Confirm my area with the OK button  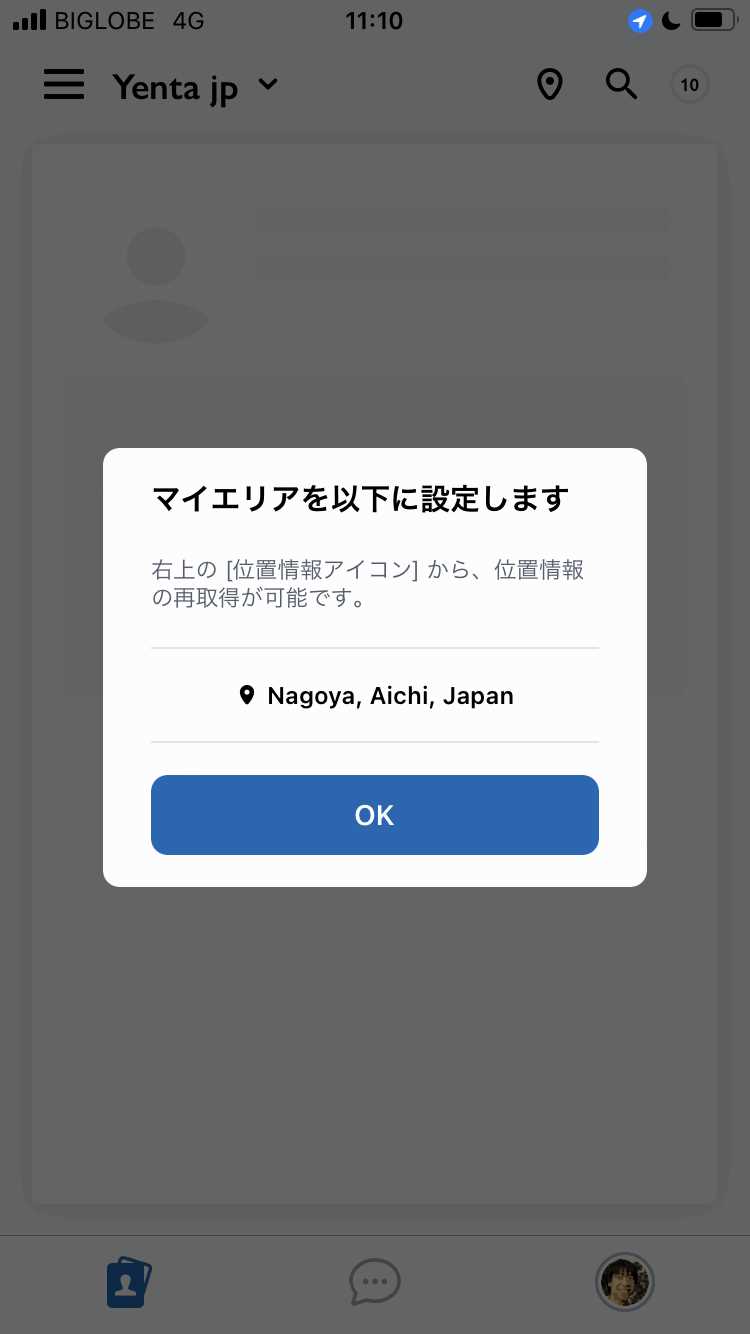[374, 814]
